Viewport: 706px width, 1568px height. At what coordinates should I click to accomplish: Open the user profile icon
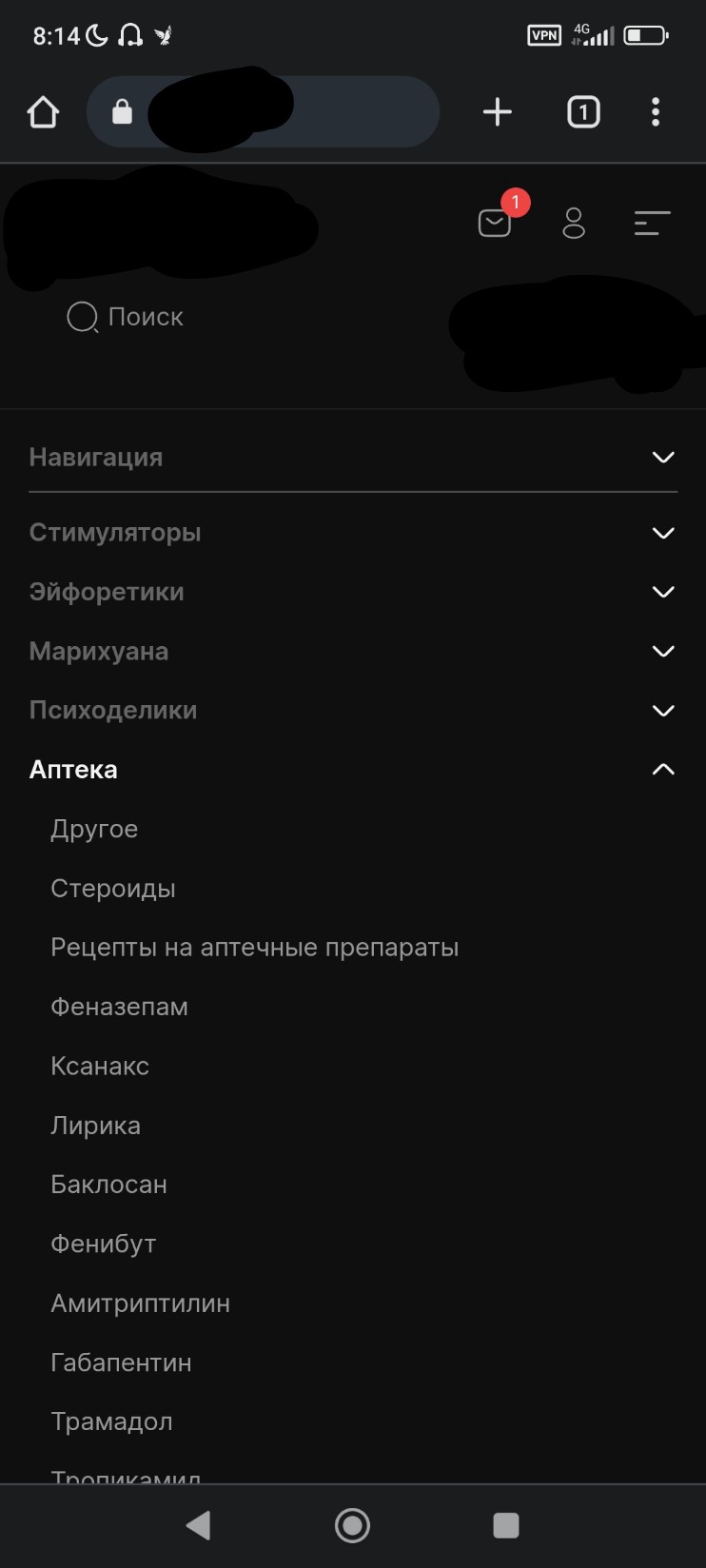(x=574, y=223)
